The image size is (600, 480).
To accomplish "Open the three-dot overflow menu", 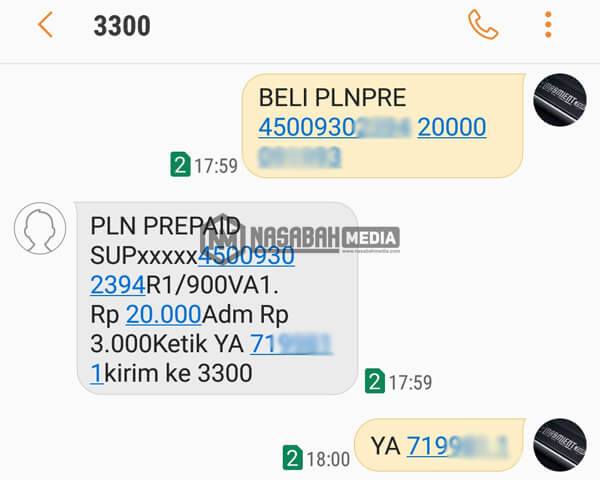I will click(548, 25).
